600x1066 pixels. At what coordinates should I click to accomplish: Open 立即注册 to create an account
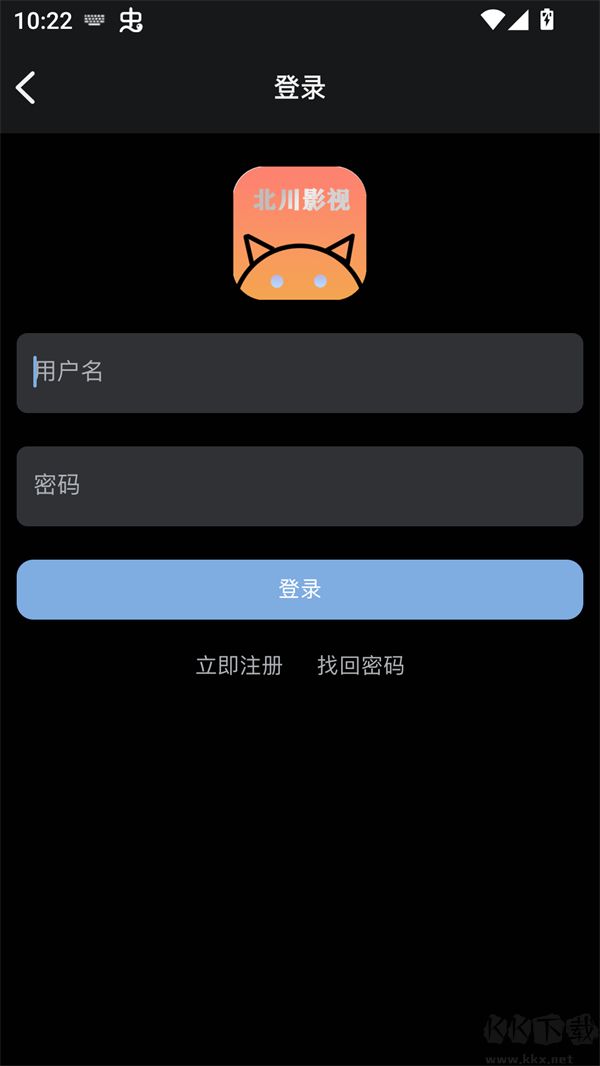pyautogui.click(x=239, y=666)
